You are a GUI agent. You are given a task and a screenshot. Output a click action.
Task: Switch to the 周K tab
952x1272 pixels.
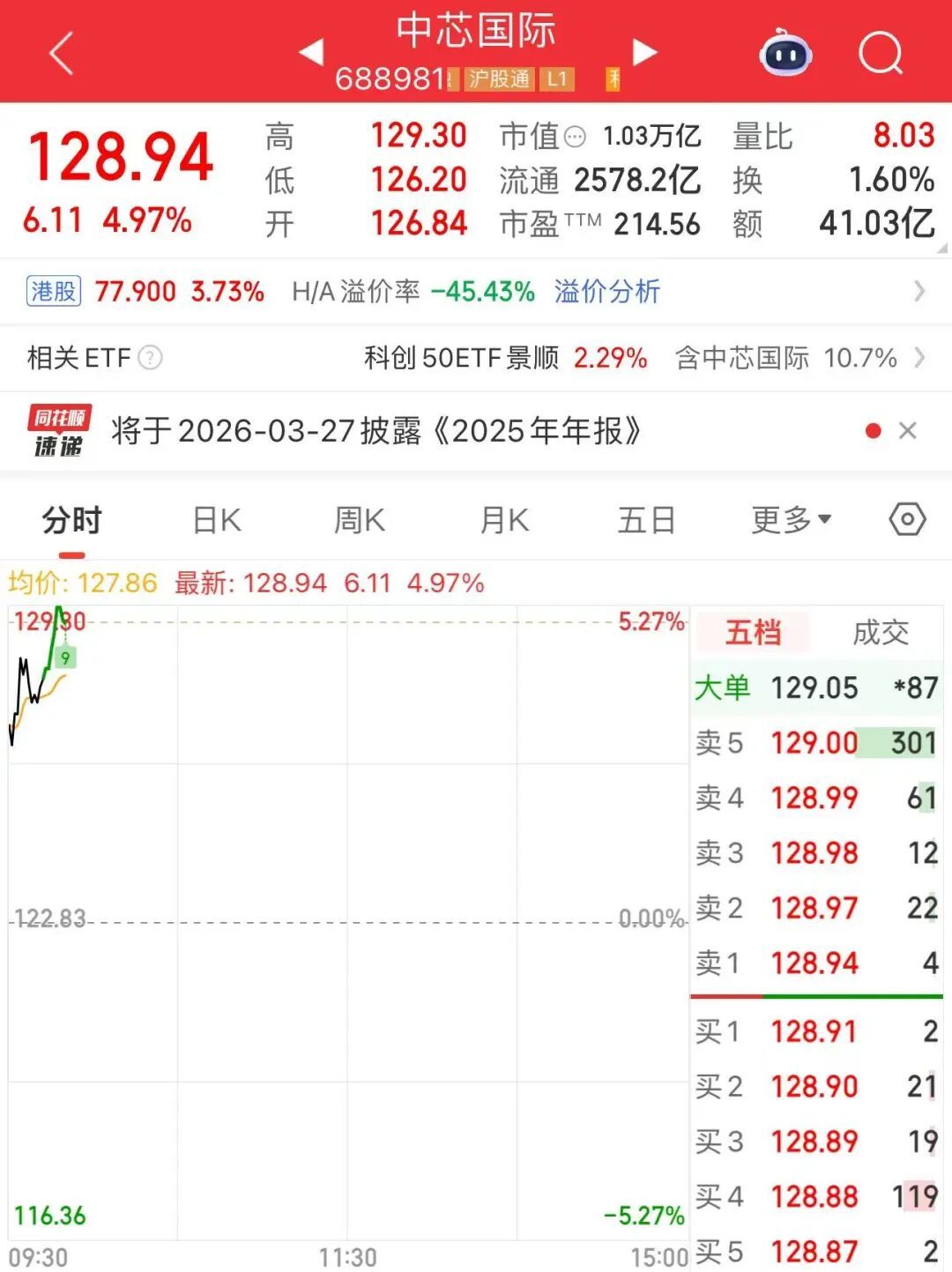[x=360, y=520]
